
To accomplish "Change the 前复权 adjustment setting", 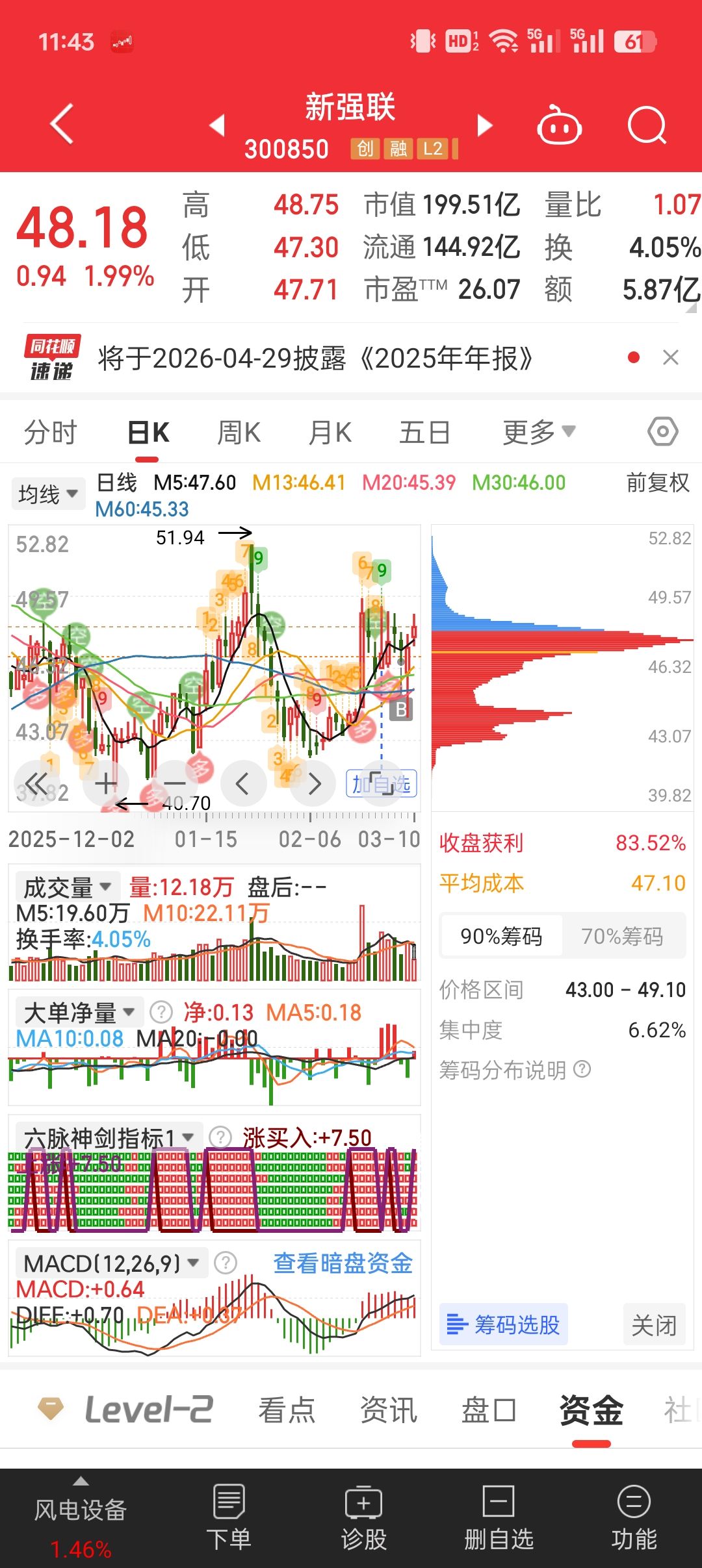I will coord(657,483).
